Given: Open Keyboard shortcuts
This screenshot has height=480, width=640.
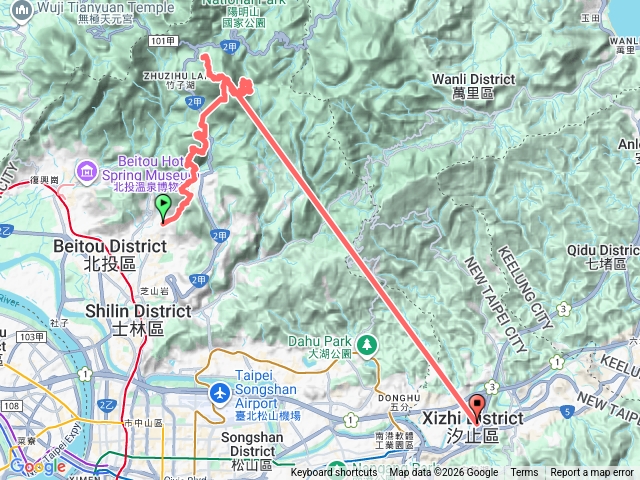Looking at the screenshot, I should click(x=334, y=473).
